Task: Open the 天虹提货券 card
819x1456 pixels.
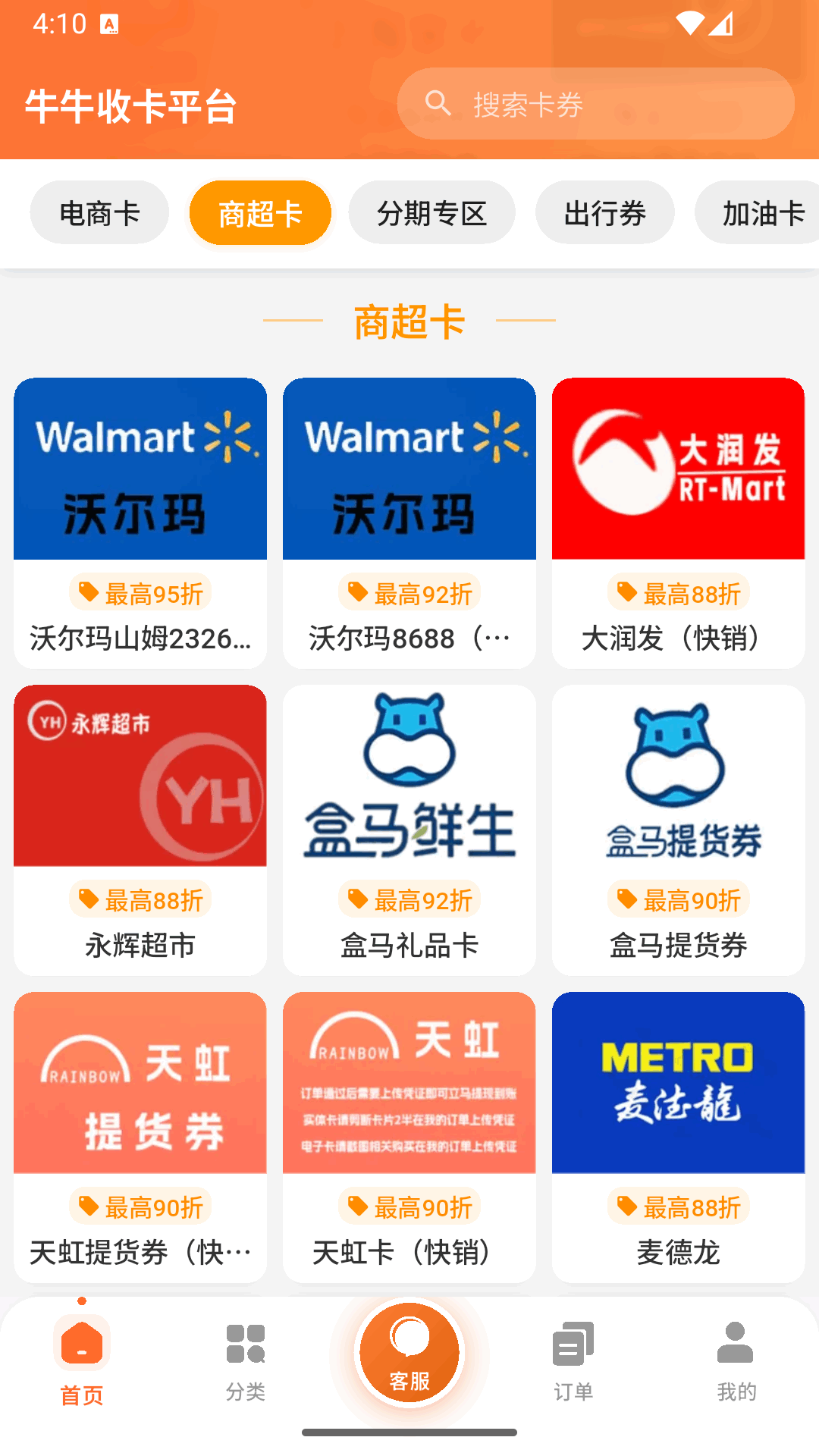Action: point(140,1083)
